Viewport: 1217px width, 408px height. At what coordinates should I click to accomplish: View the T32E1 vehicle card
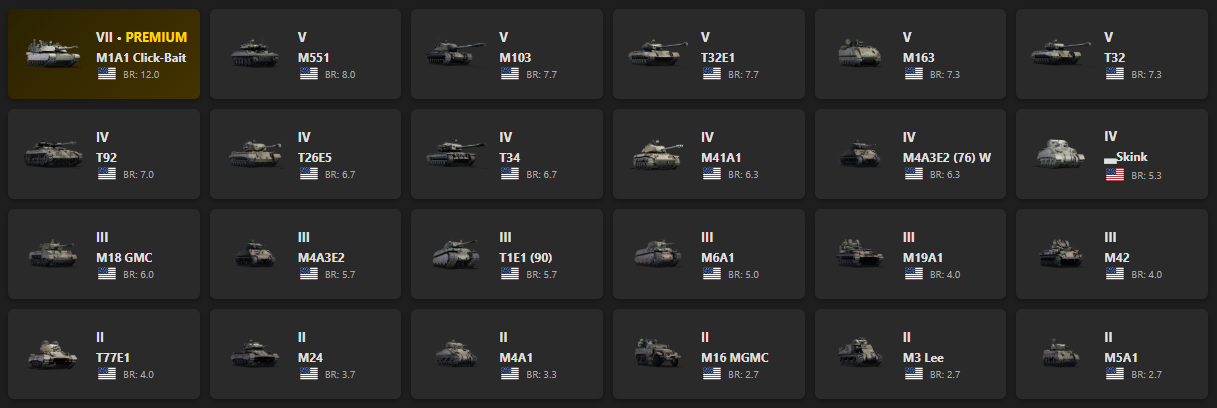709,55
